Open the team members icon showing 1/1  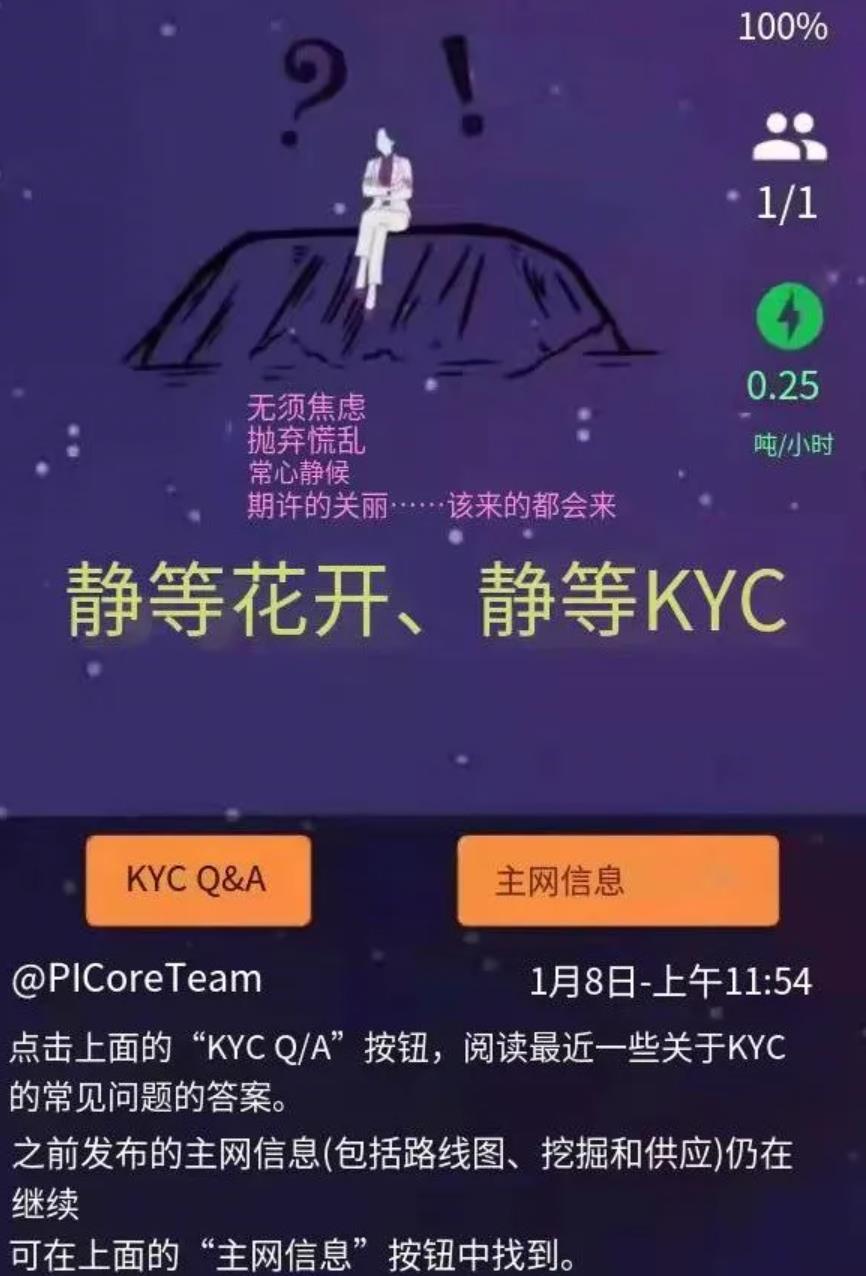click(x=789, y=140)
